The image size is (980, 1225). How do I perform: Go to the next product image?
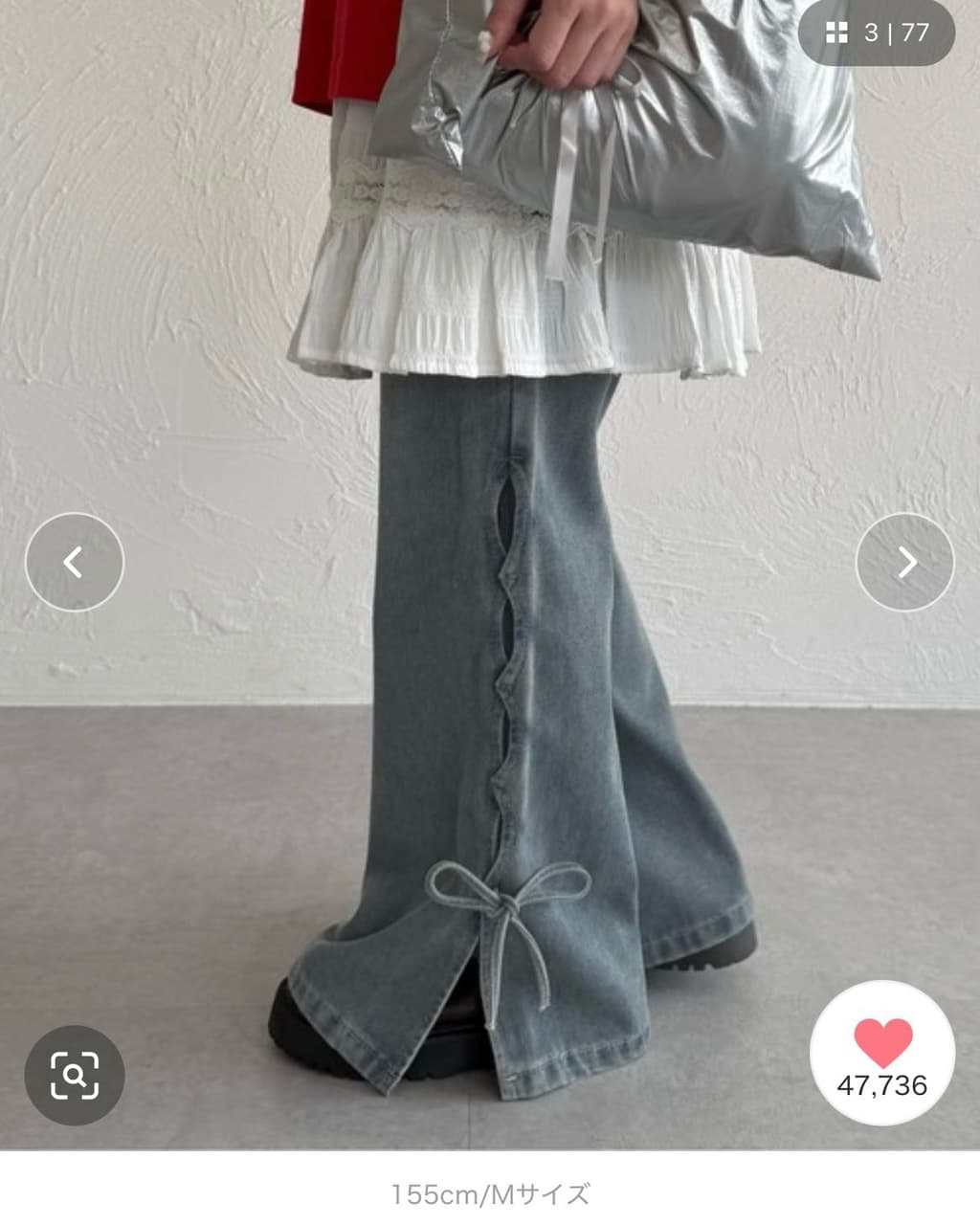pos(905,563)
